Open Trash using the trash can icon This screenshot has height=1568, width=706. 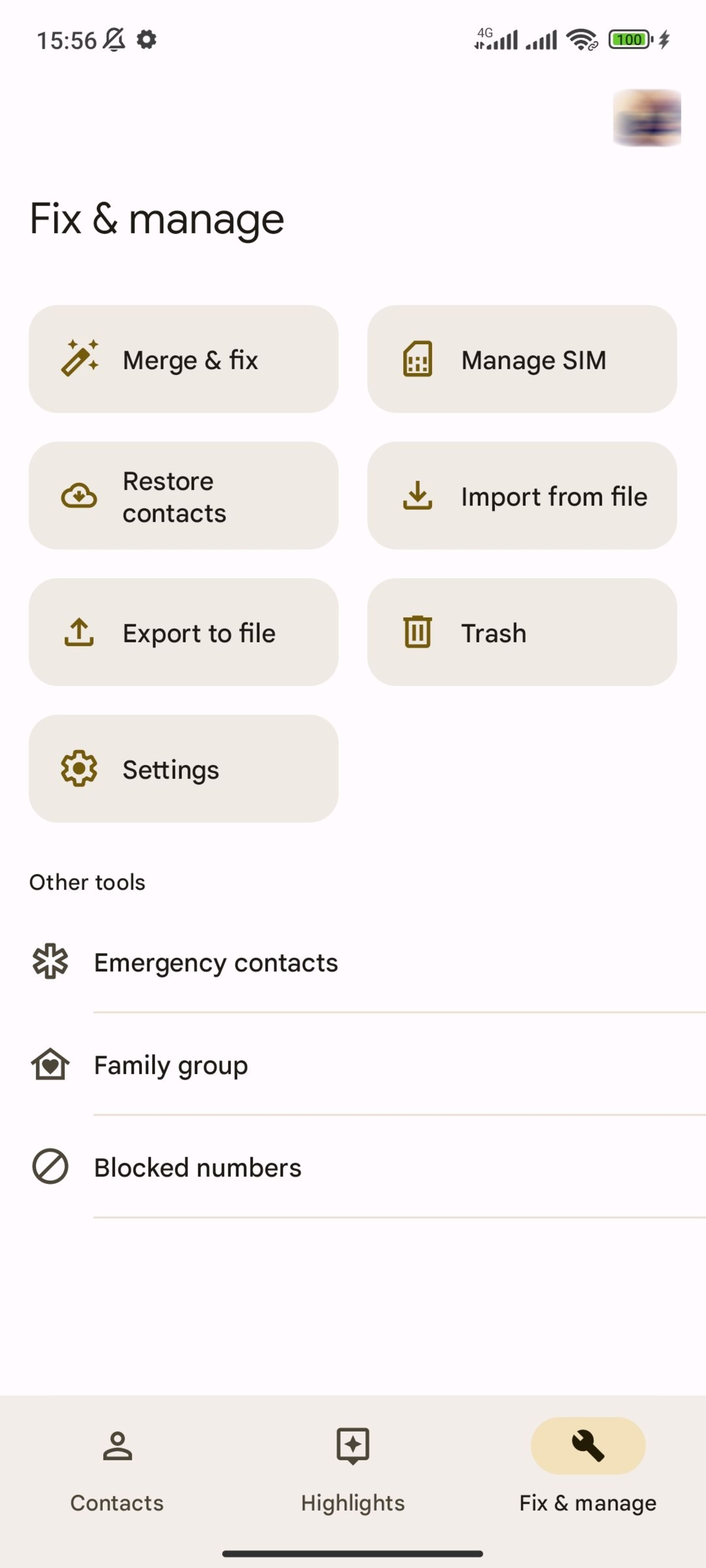coord(418,632)
